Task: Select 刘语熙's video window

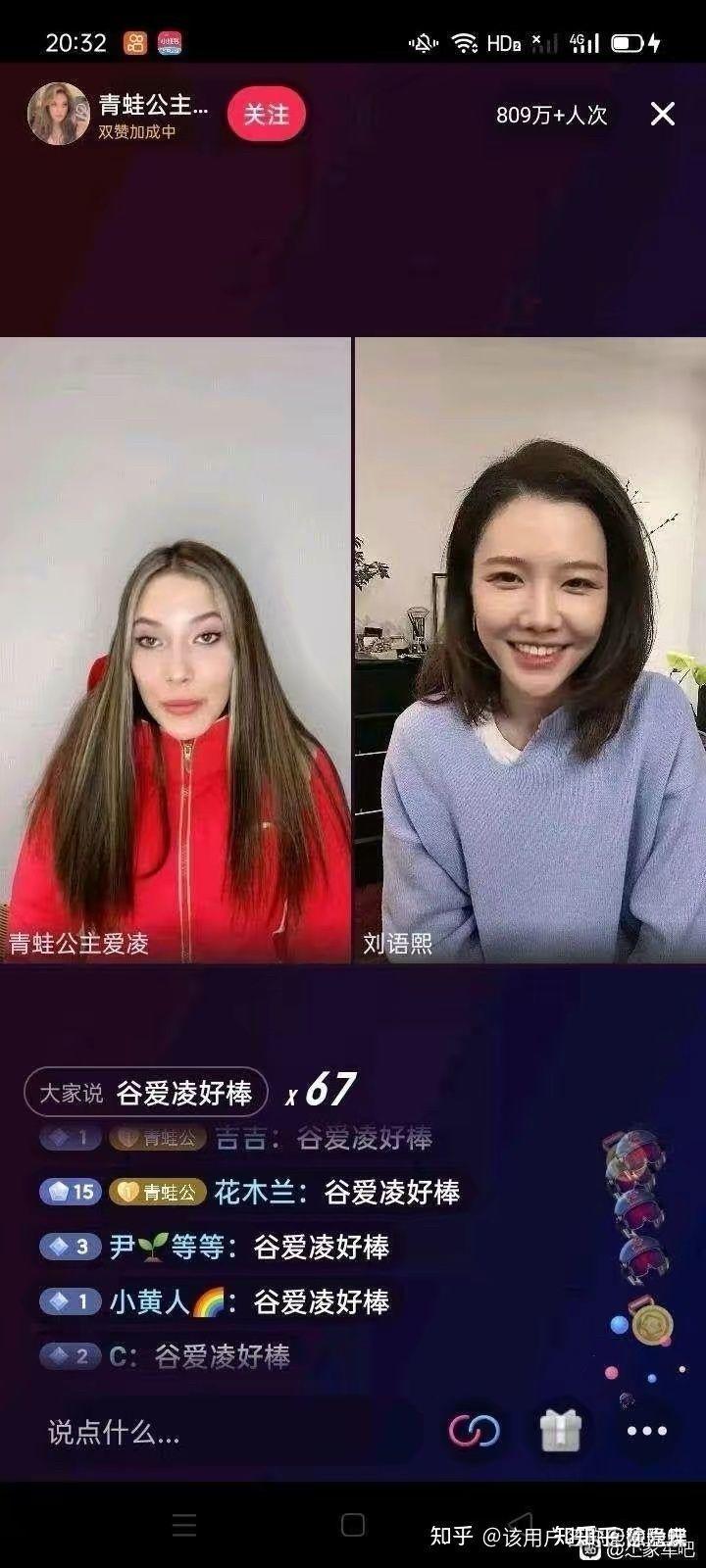Action: point(530,650)
